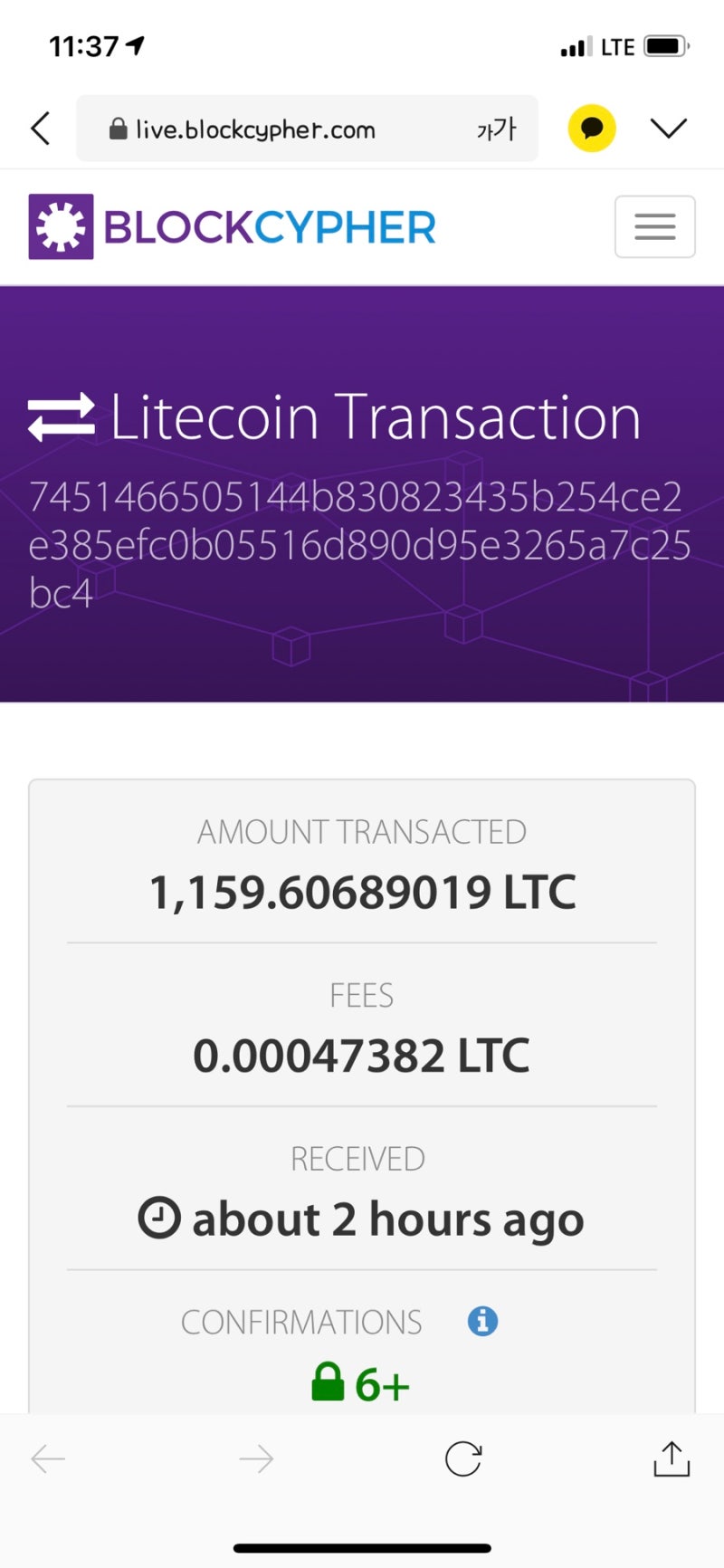Go back using bottom left arrow
The height and width of the screenshot is (1568, 724).
click(48, 1458)
